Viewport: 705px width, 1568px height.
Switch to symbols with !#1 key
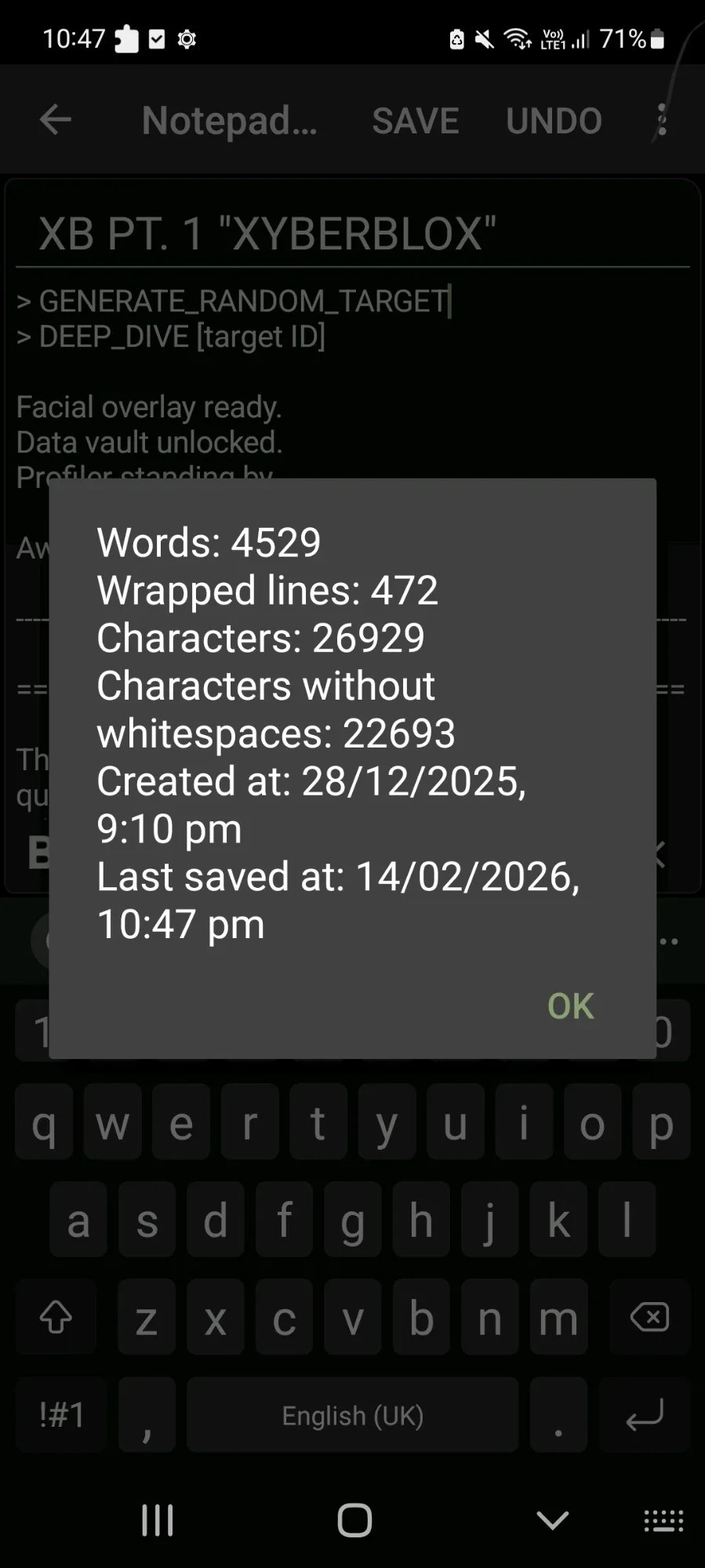click(x=61, y=1415)
